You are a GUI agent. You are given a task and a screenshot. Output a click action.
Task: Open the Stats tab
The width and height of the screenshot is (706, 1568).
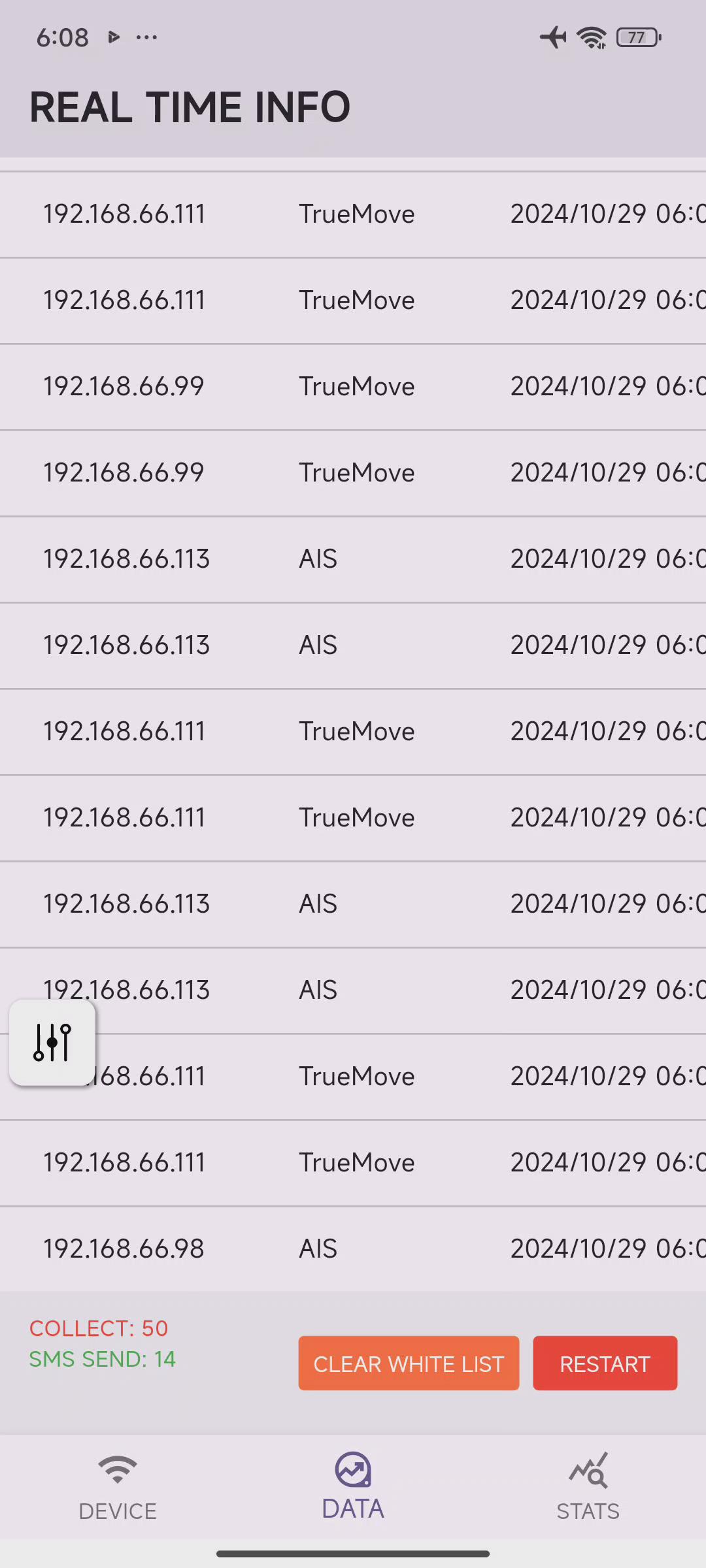pyautogui.click(x=588, y=1488)
